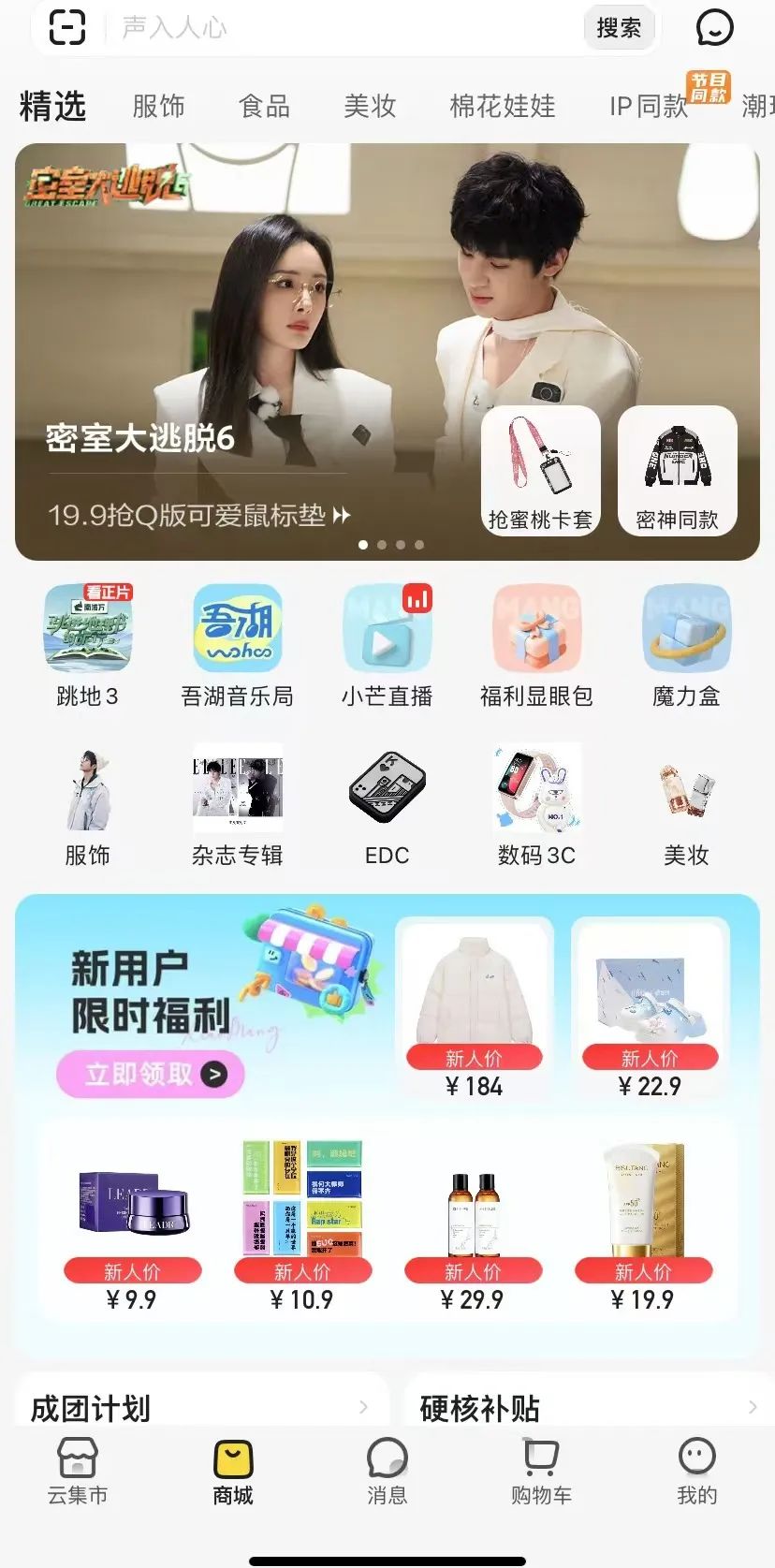
Task: Switch to the 服饰 top tab
Action: point(158,106)
